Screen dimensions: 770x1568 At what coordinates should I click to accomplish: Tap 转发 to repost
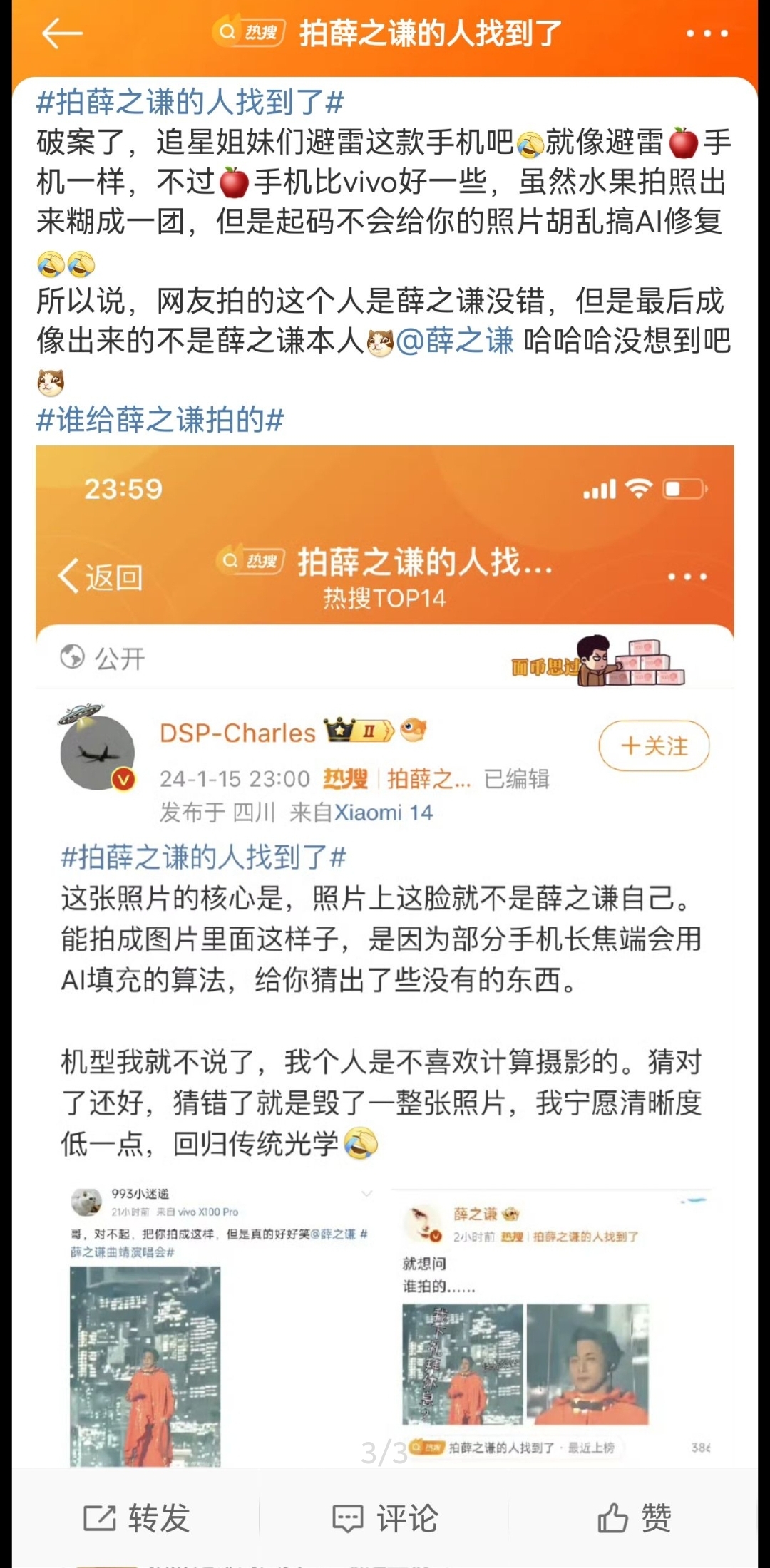tap(137, 1518)
